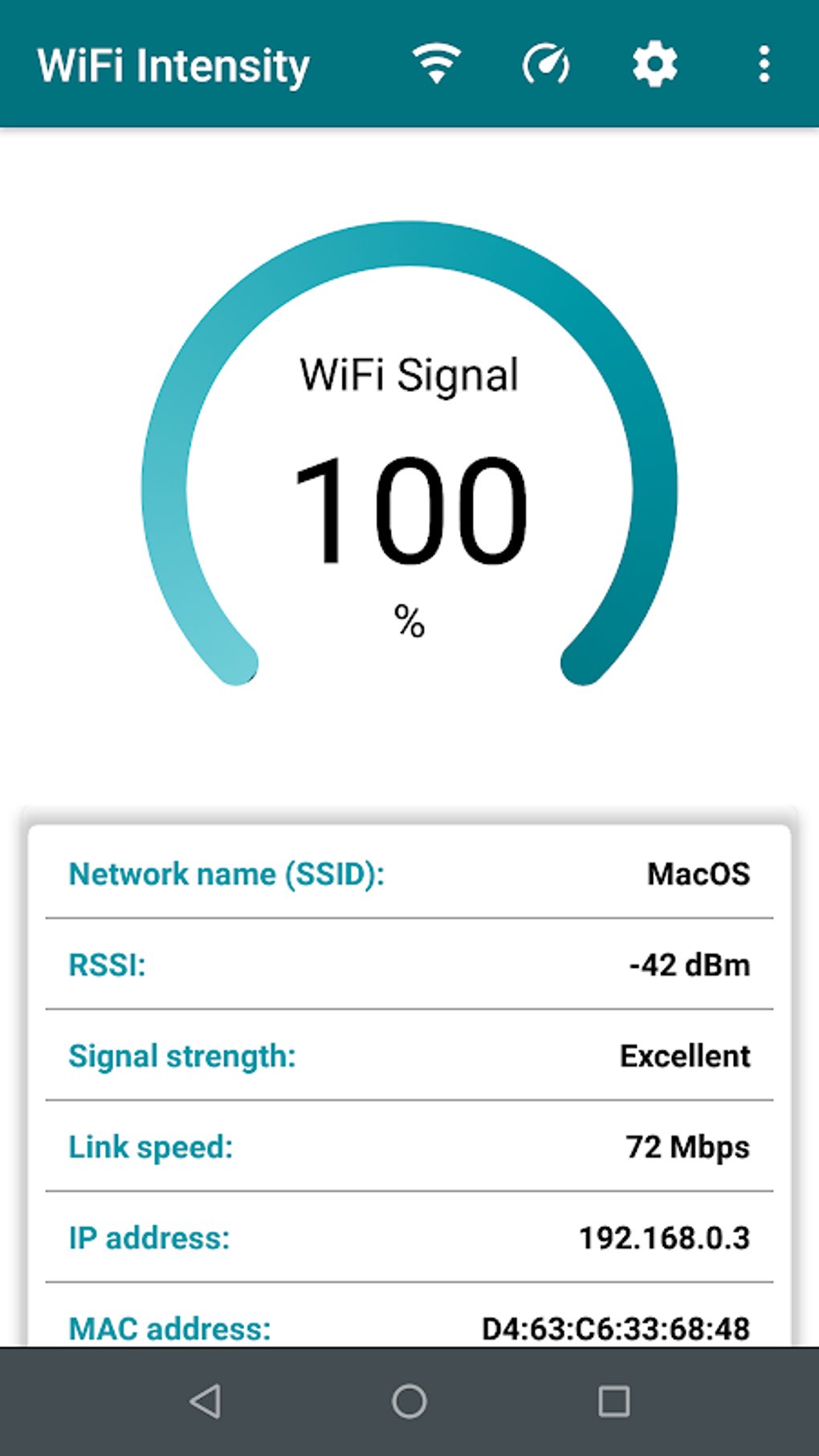This screenshot has width=819, height=1456.
Task: Go back using the navigation bar
Action: [206, 1401]
